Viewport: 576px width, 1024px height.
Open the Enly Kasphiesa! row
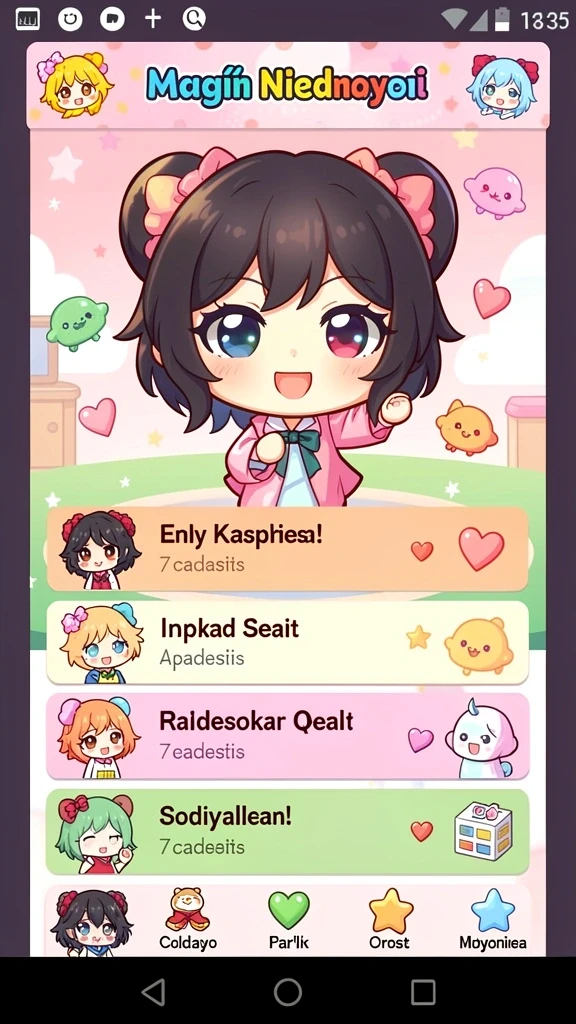287,549
